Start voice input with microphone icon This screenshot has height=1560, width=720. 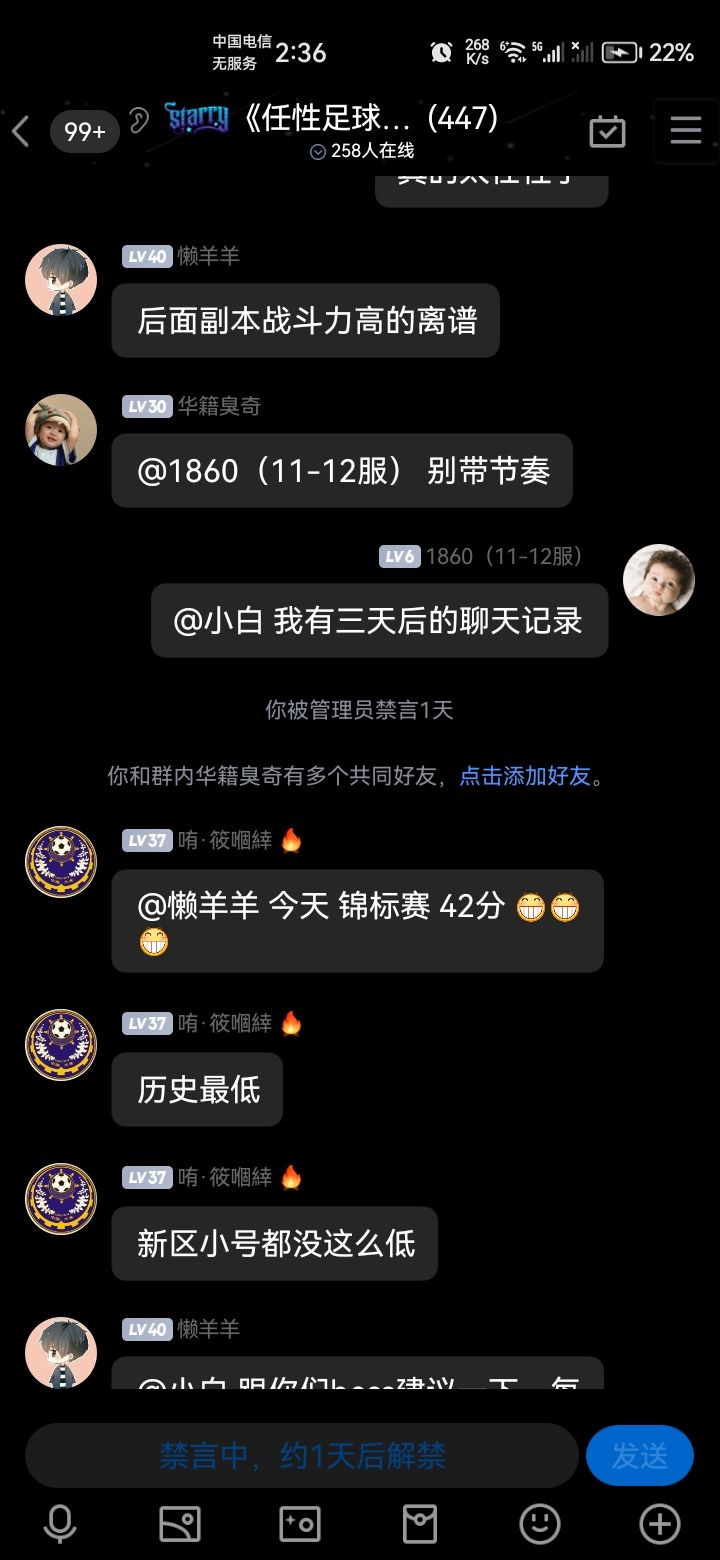pyautogui.click(x=60, y=1525)
